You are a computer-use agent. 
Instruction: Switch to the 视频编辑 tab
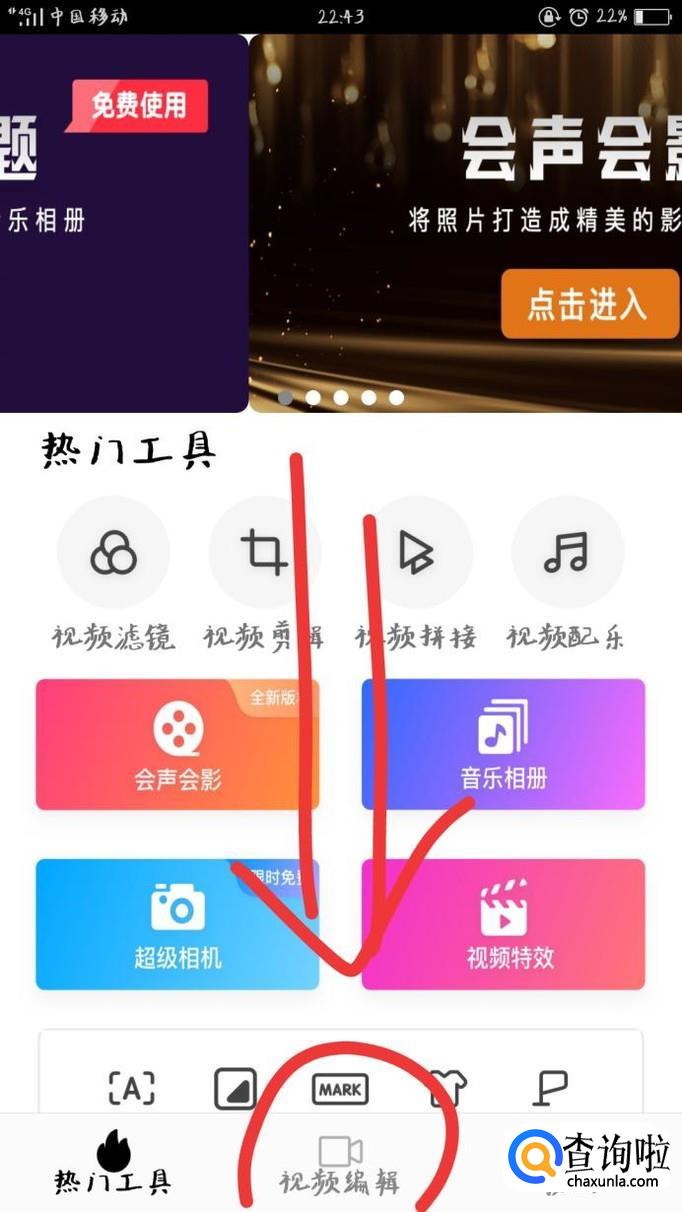340,1164
